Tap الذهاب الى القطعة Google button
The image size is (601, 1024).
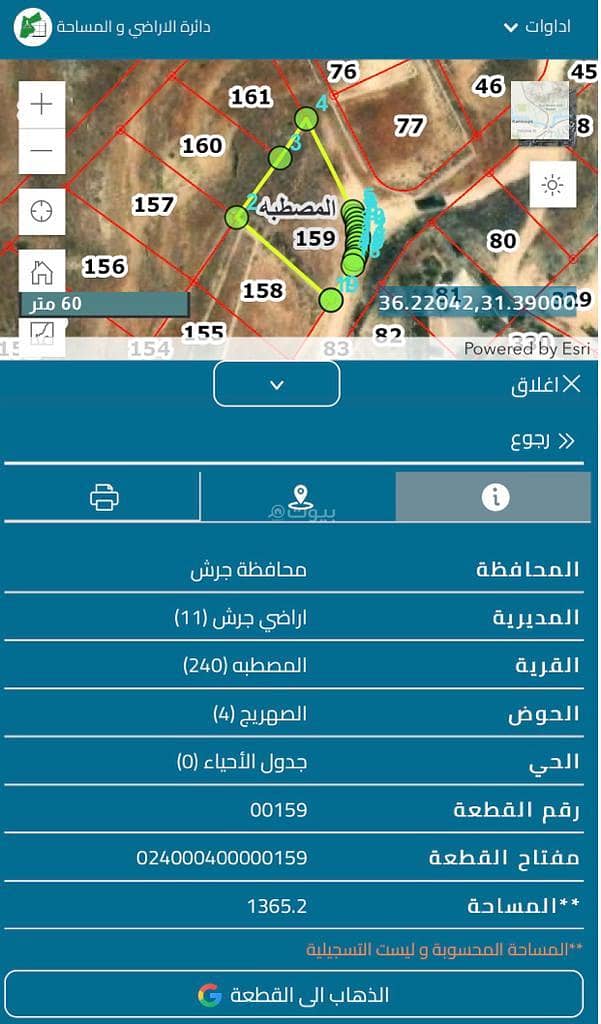pyautogui.click(x=294, y=994)
